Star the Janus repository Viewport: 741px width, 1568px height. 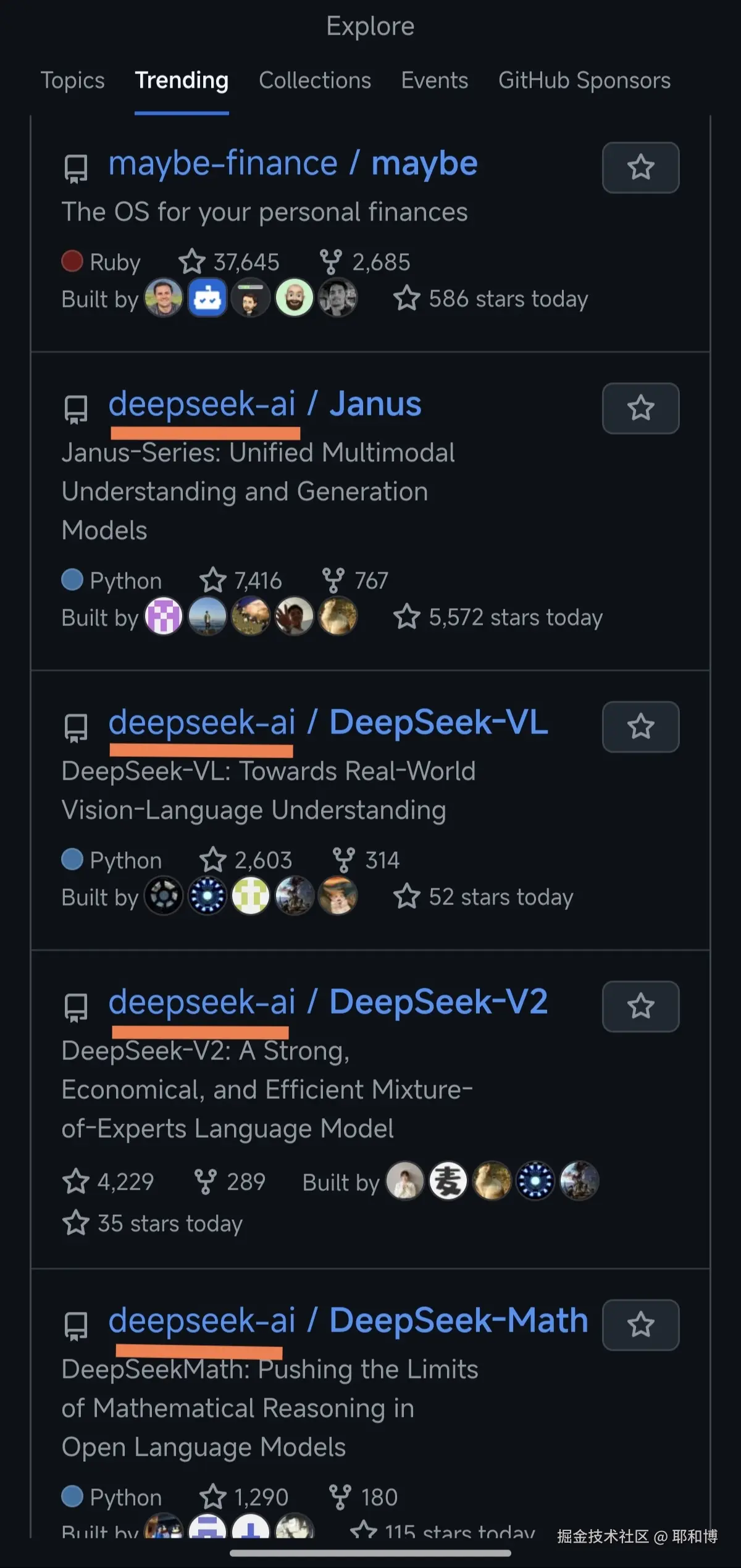point(640,408)
